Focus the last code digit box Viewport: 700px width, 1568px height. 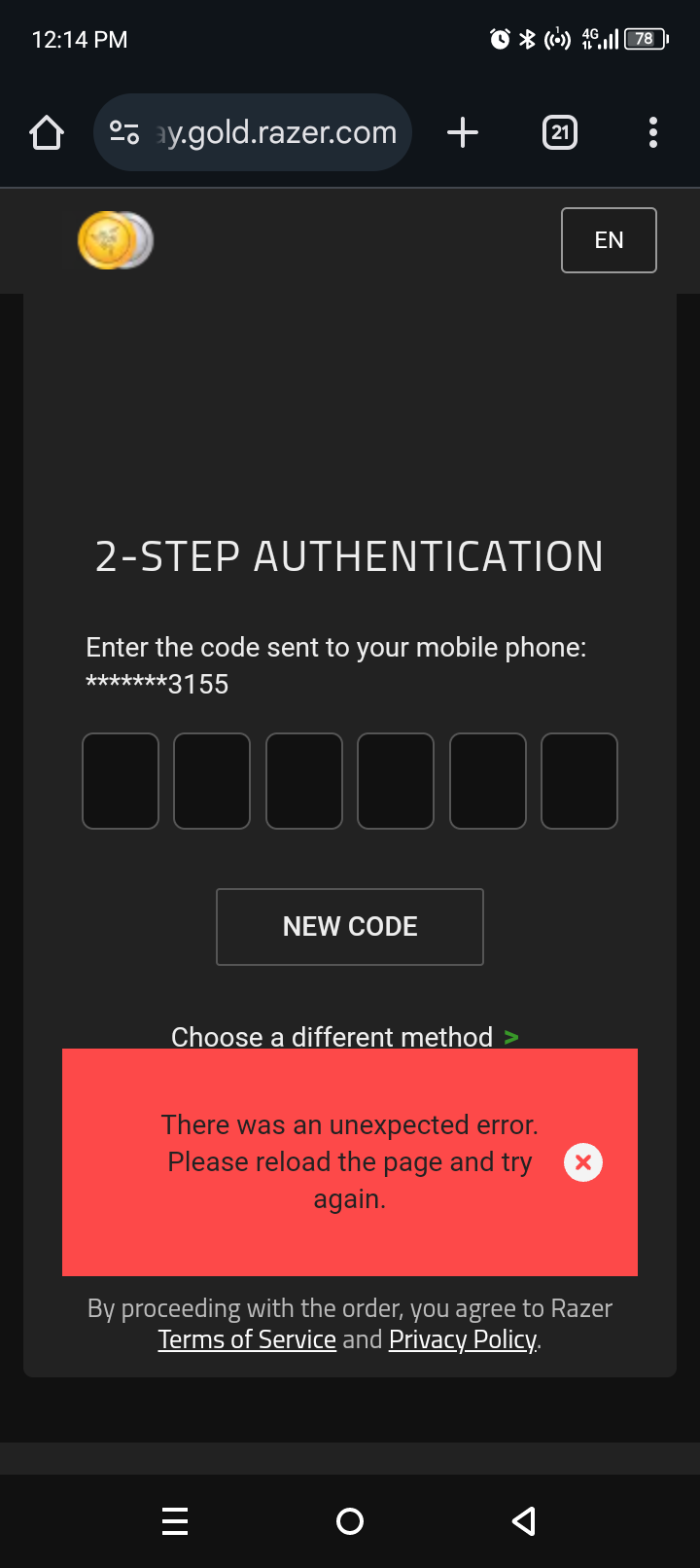click(579, 781)
